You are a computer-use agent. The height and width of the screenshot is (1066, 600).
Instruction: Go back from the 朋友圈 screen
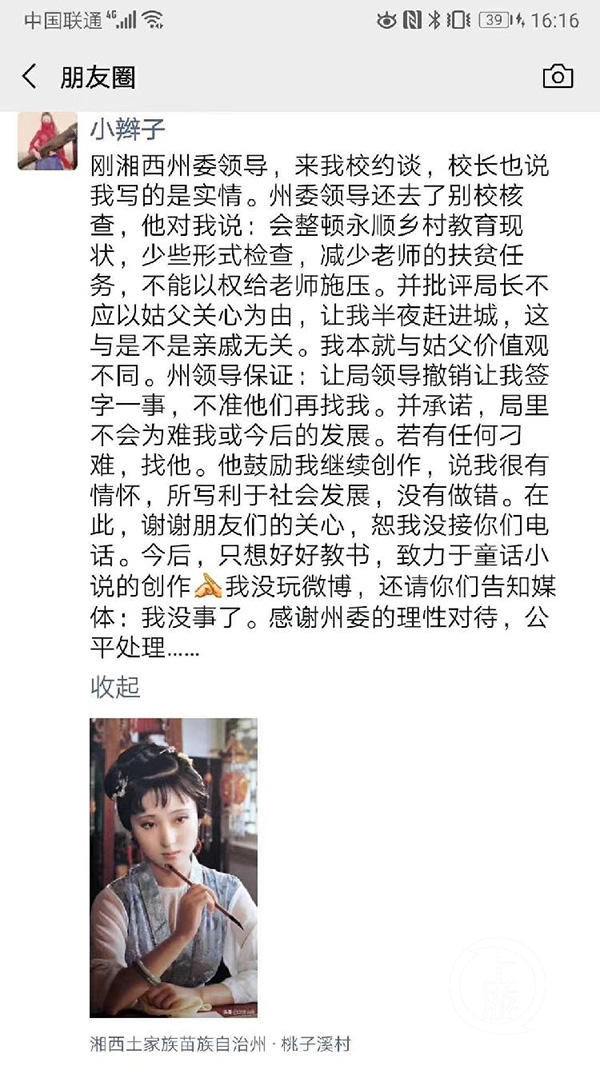pyautogui.click(x=29, y=77)
